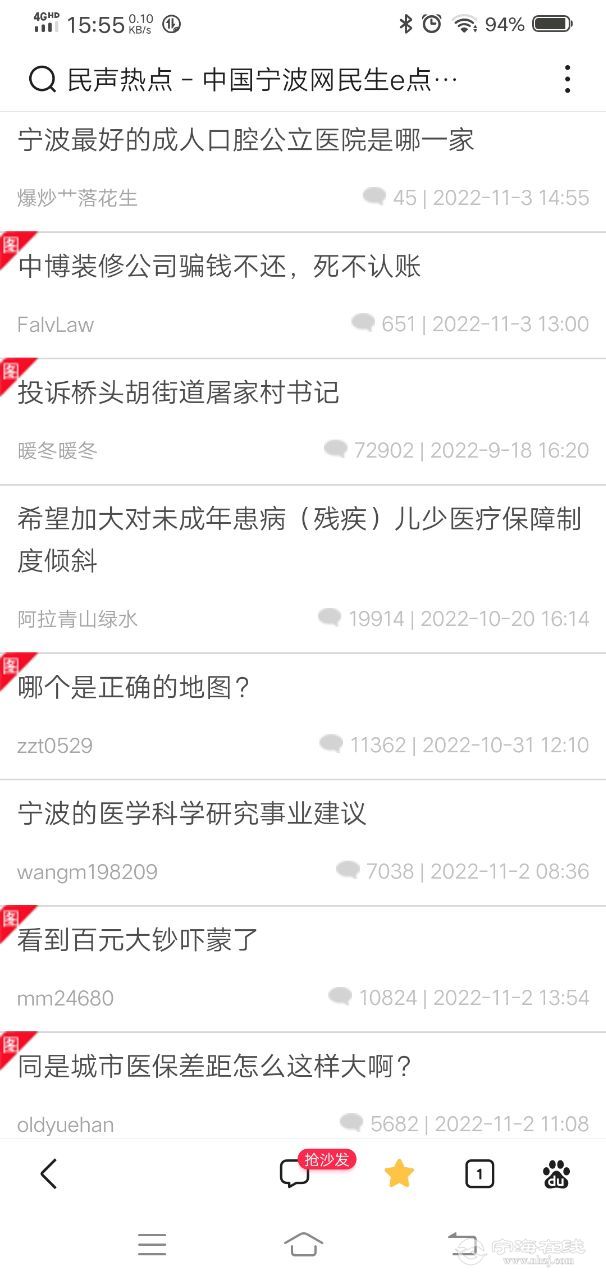Open the Baidu paw home icon
606x1280 pixels.
(556, 1173)
